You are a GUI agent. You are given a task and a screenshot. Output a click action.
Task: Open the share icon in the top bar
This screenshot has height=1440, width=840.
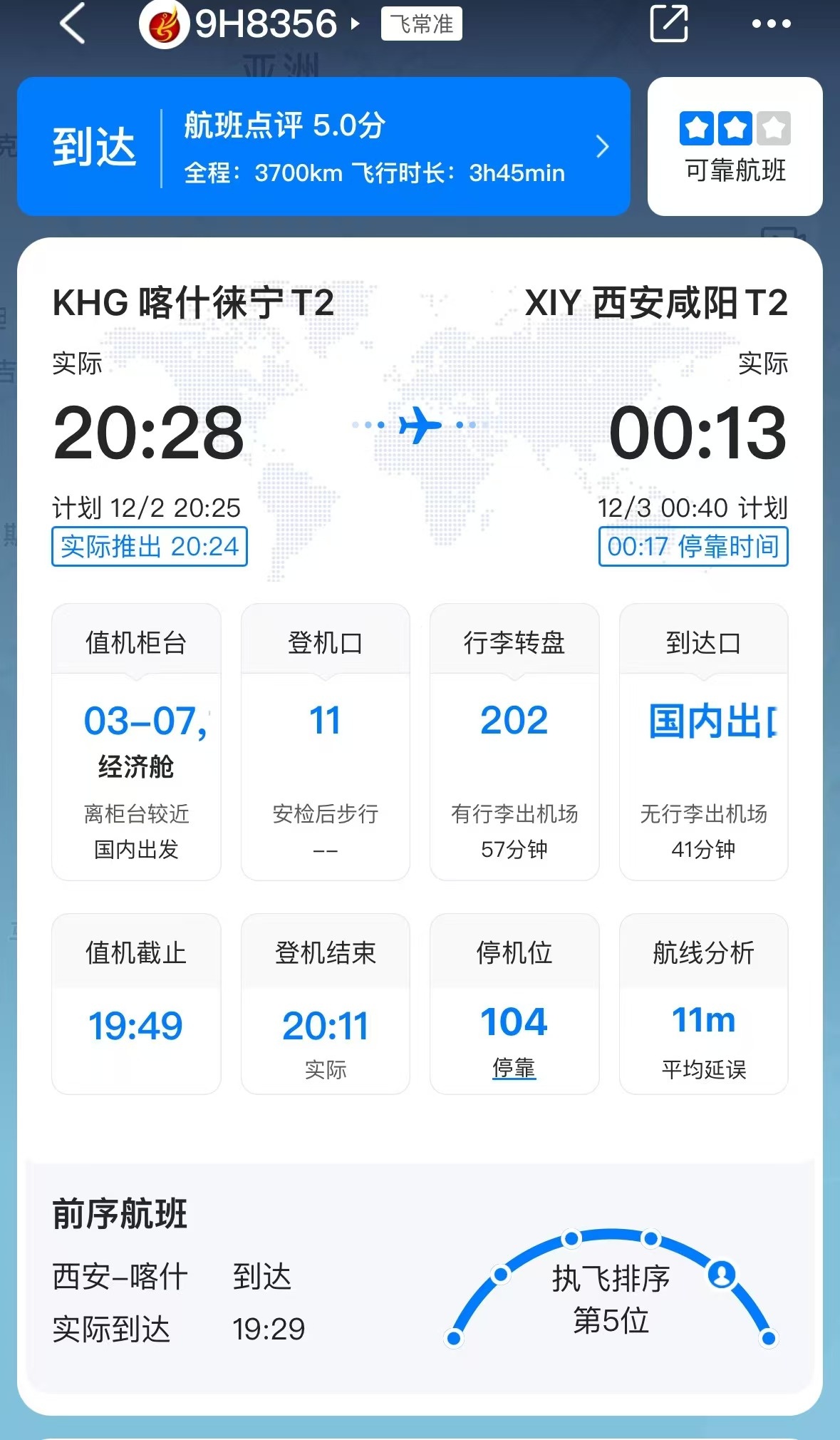[668, 24]
